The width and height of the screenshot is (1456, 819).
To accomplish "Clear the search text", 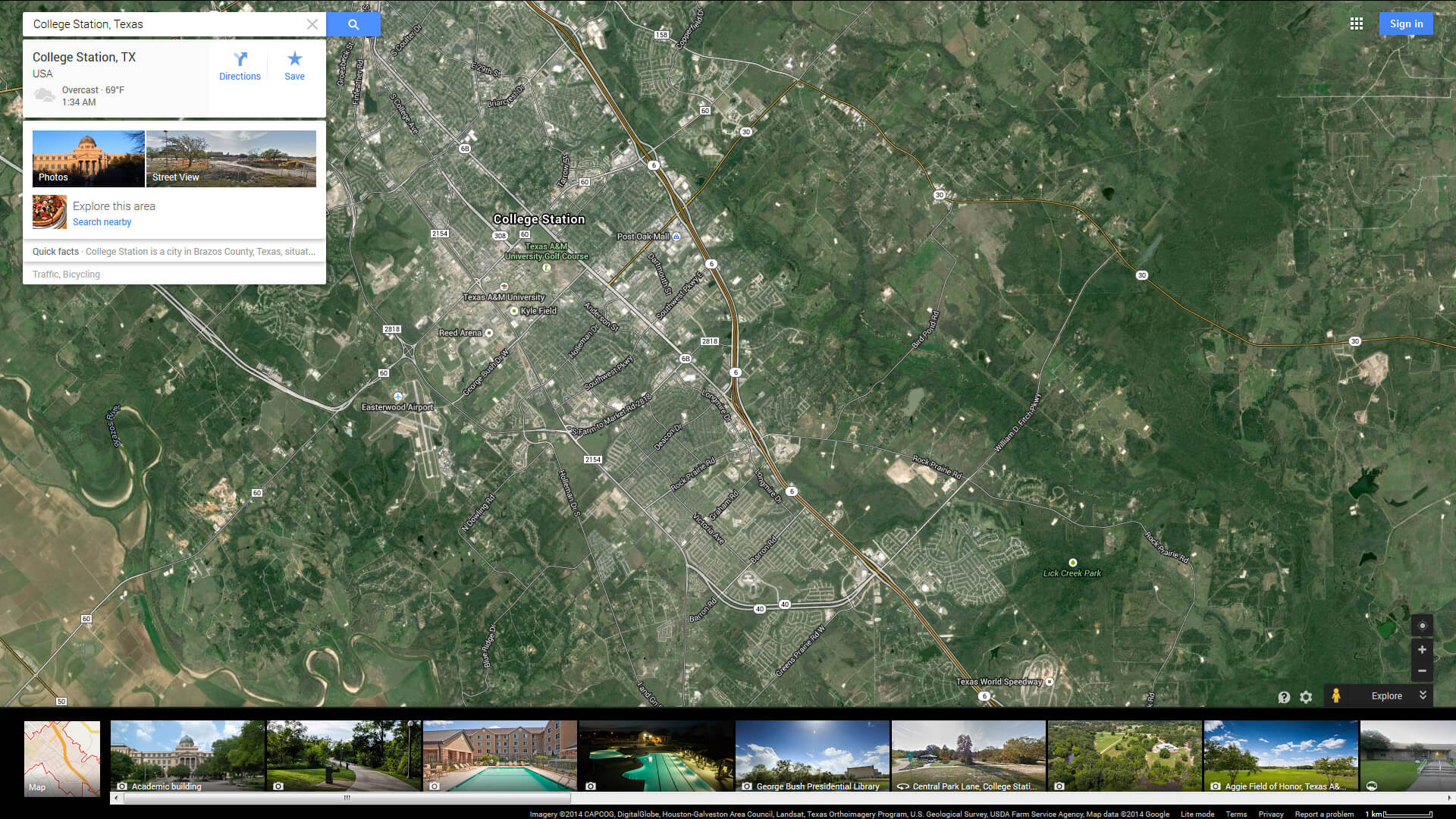I will pos(312,24).
